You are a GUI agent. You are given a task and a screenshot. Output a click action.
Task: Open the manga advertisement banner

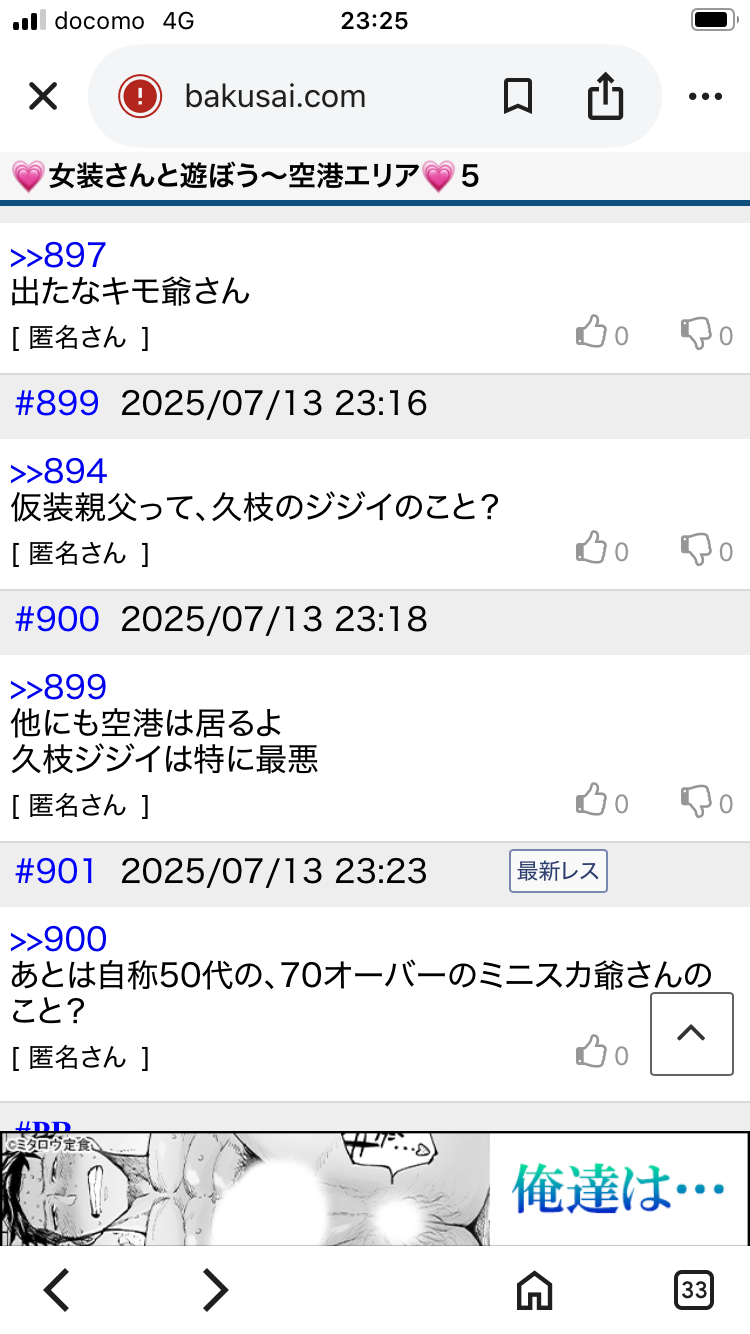375,1188
